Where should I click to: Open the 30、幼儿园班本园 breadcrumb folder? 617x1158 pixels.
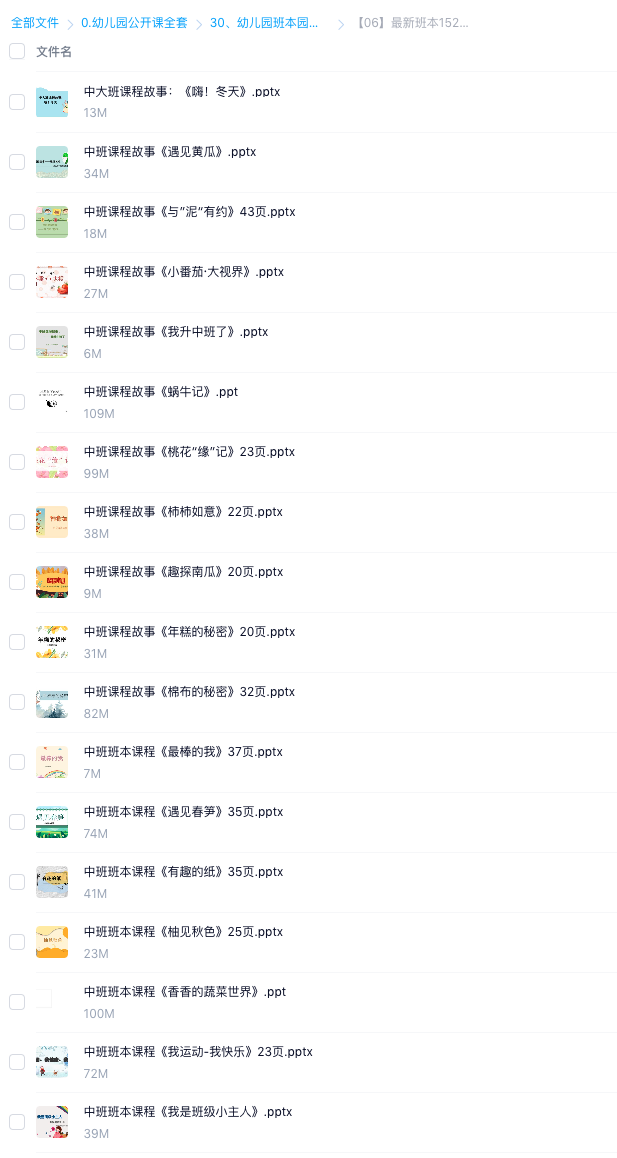(265, 23)
